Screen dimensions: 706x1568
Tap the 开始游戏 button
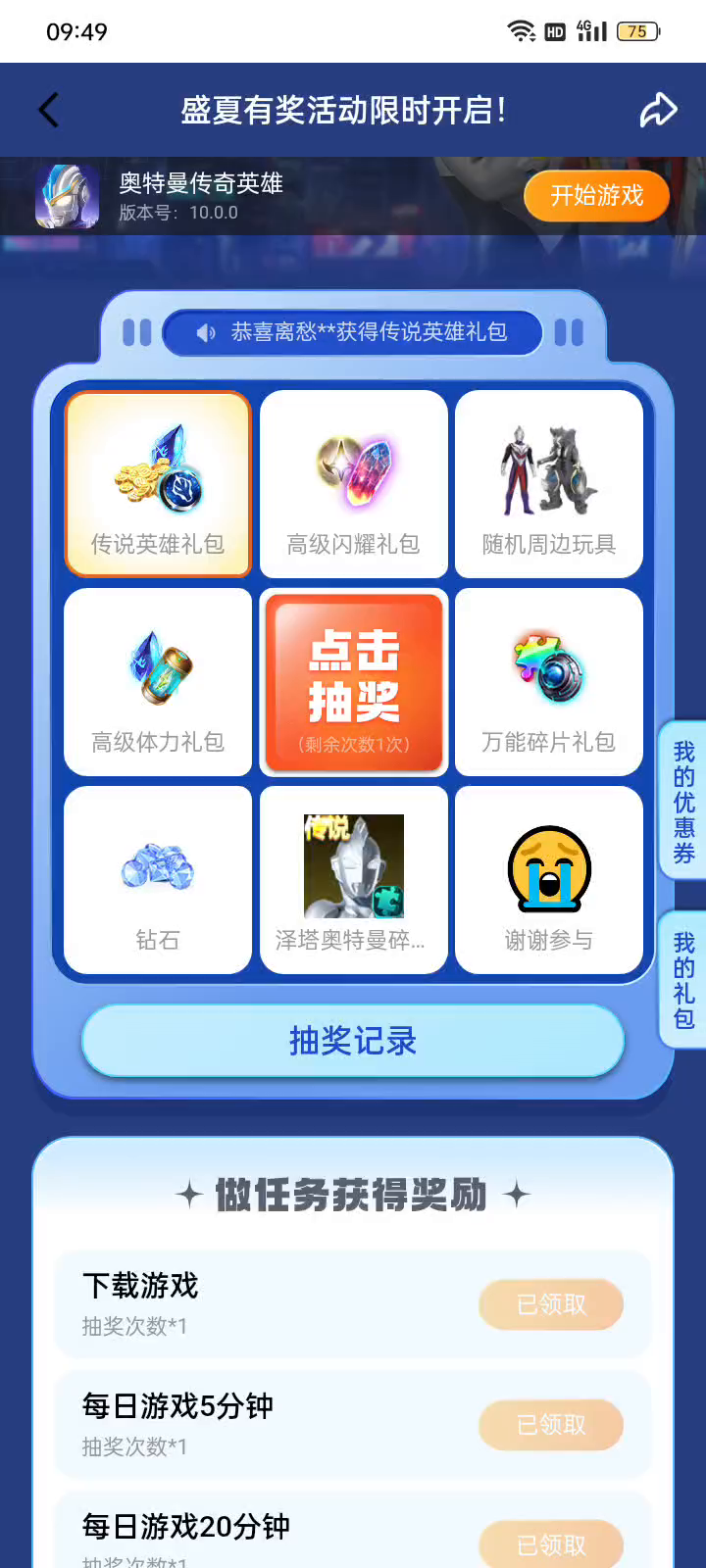[596, 195]
